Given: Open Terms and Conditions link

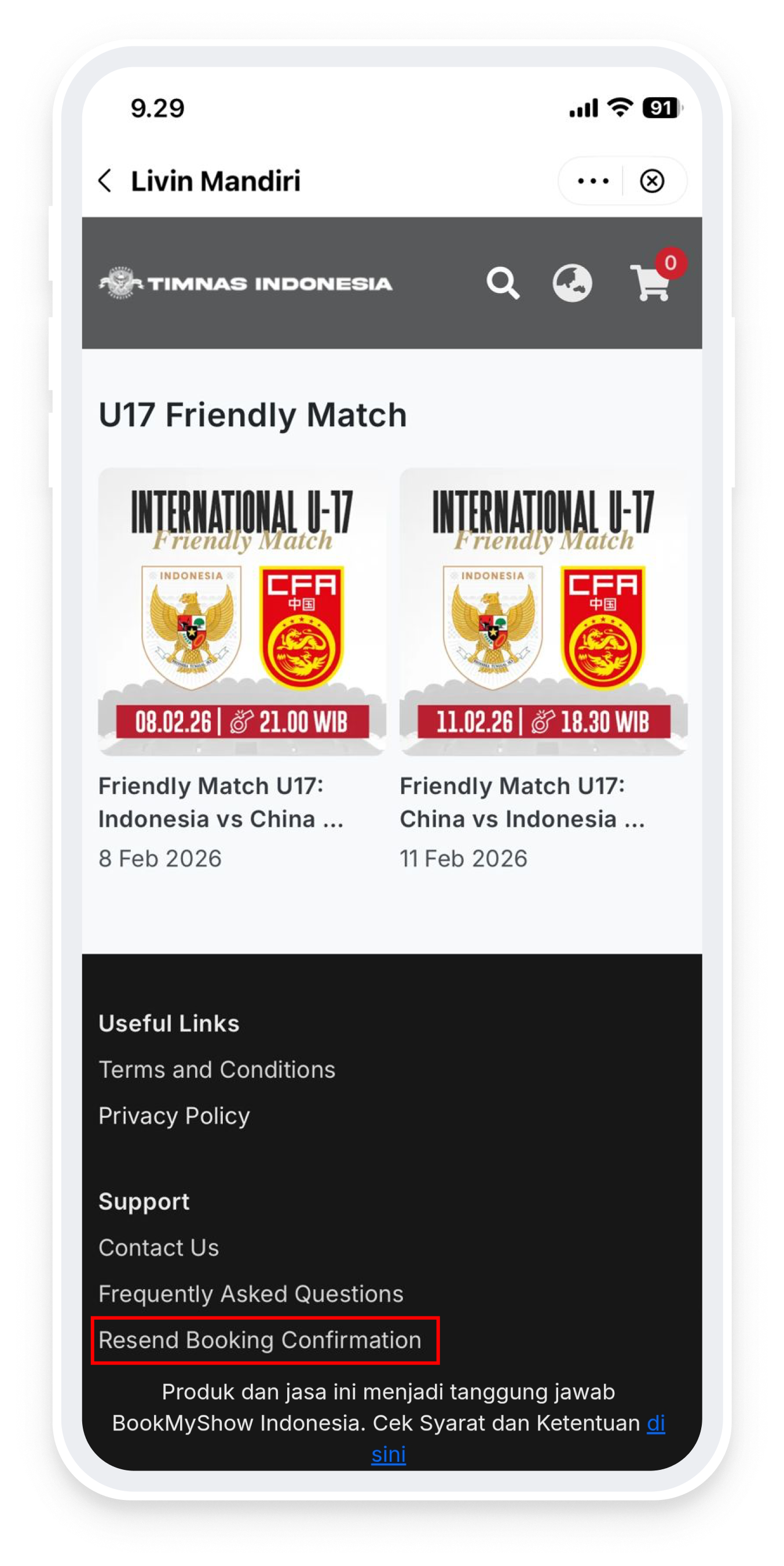Looking at the screenshot, I should point(217,1069).
